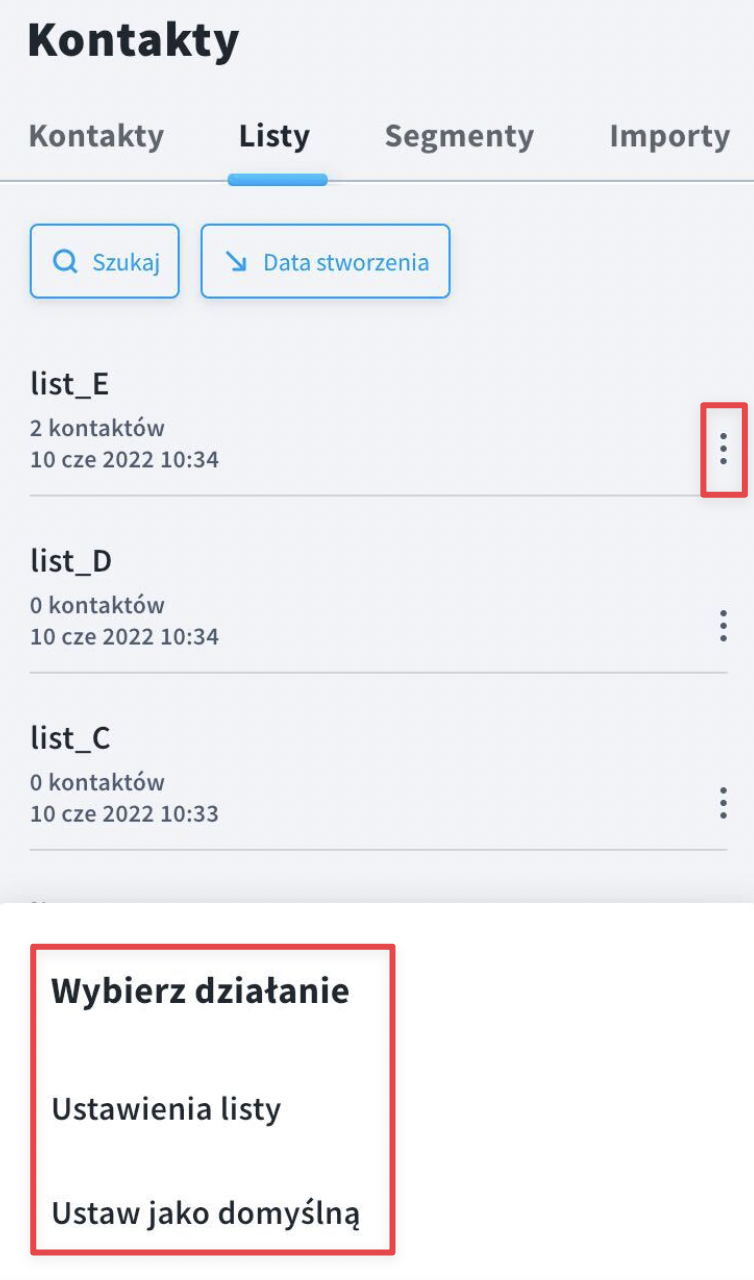Switch to the Kontakty tab
754x1280 pixels.
pos(96,136)
